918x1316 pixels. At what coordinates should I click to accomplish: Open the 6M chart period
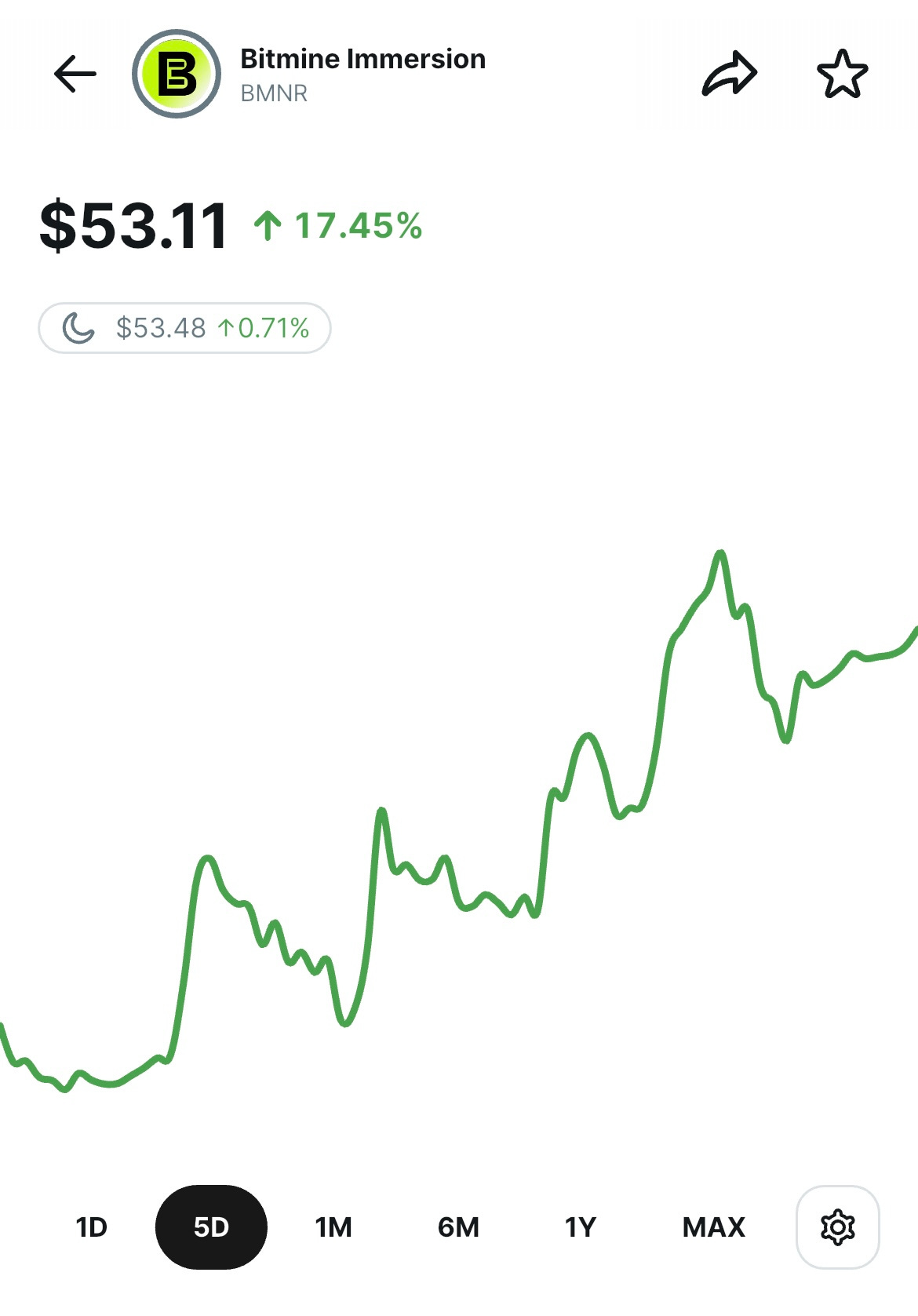point(459,1226)
